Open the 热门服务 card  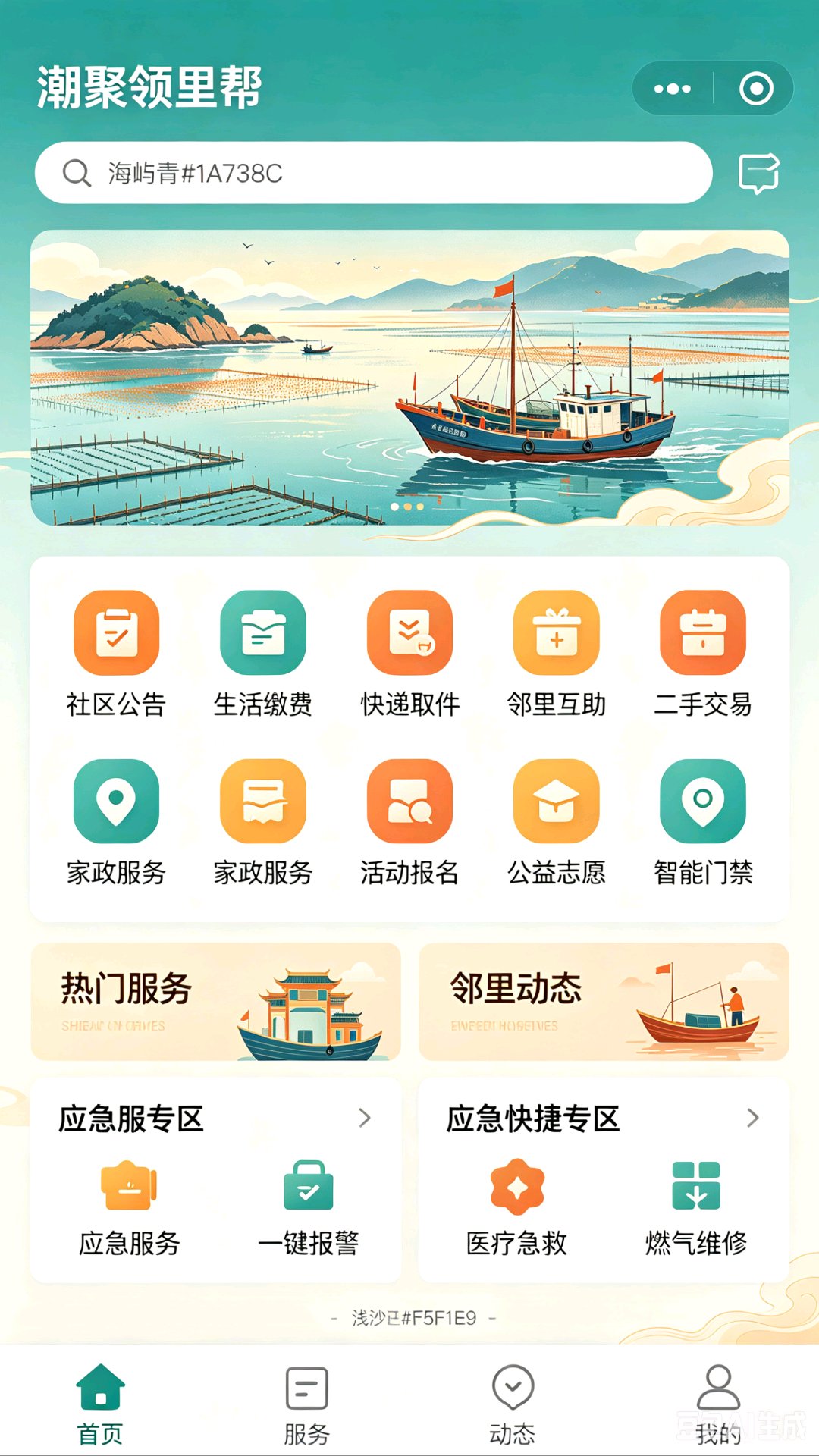click(216, 1002)
